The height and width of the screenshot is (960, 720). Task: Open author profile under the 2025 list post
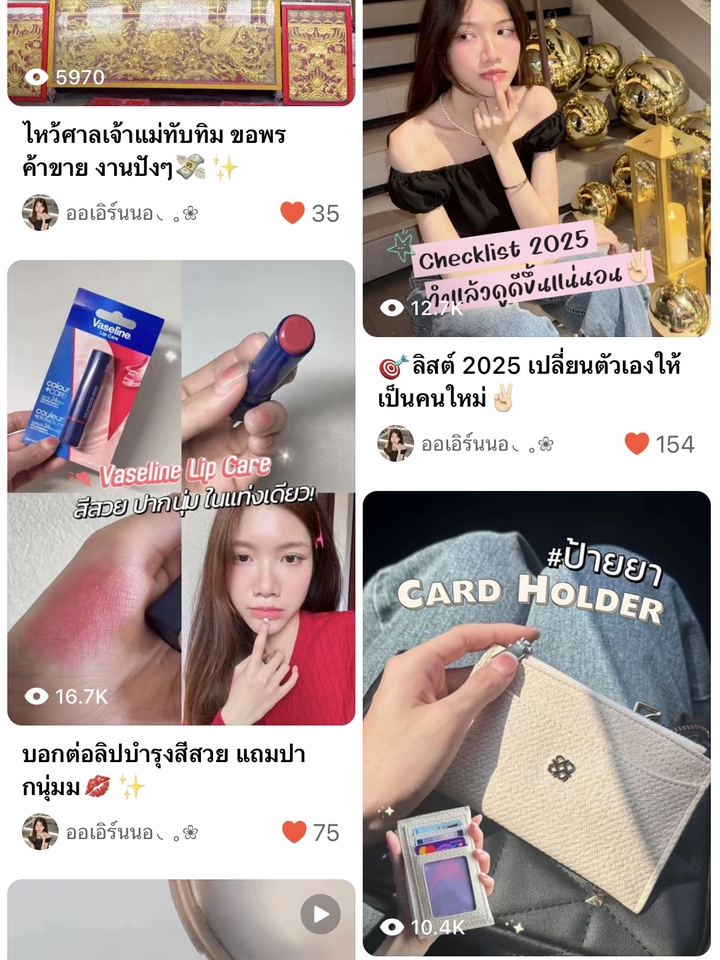(x=396, y=443)
